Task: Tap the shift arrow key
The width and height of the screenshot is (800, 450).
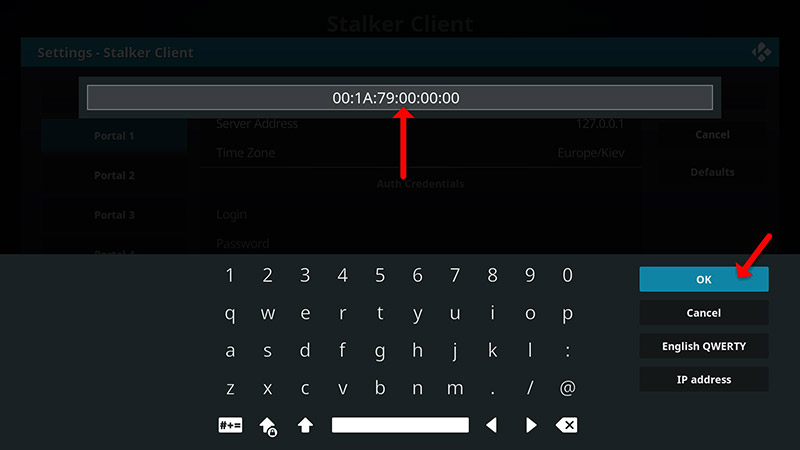Action: point(305,425)
